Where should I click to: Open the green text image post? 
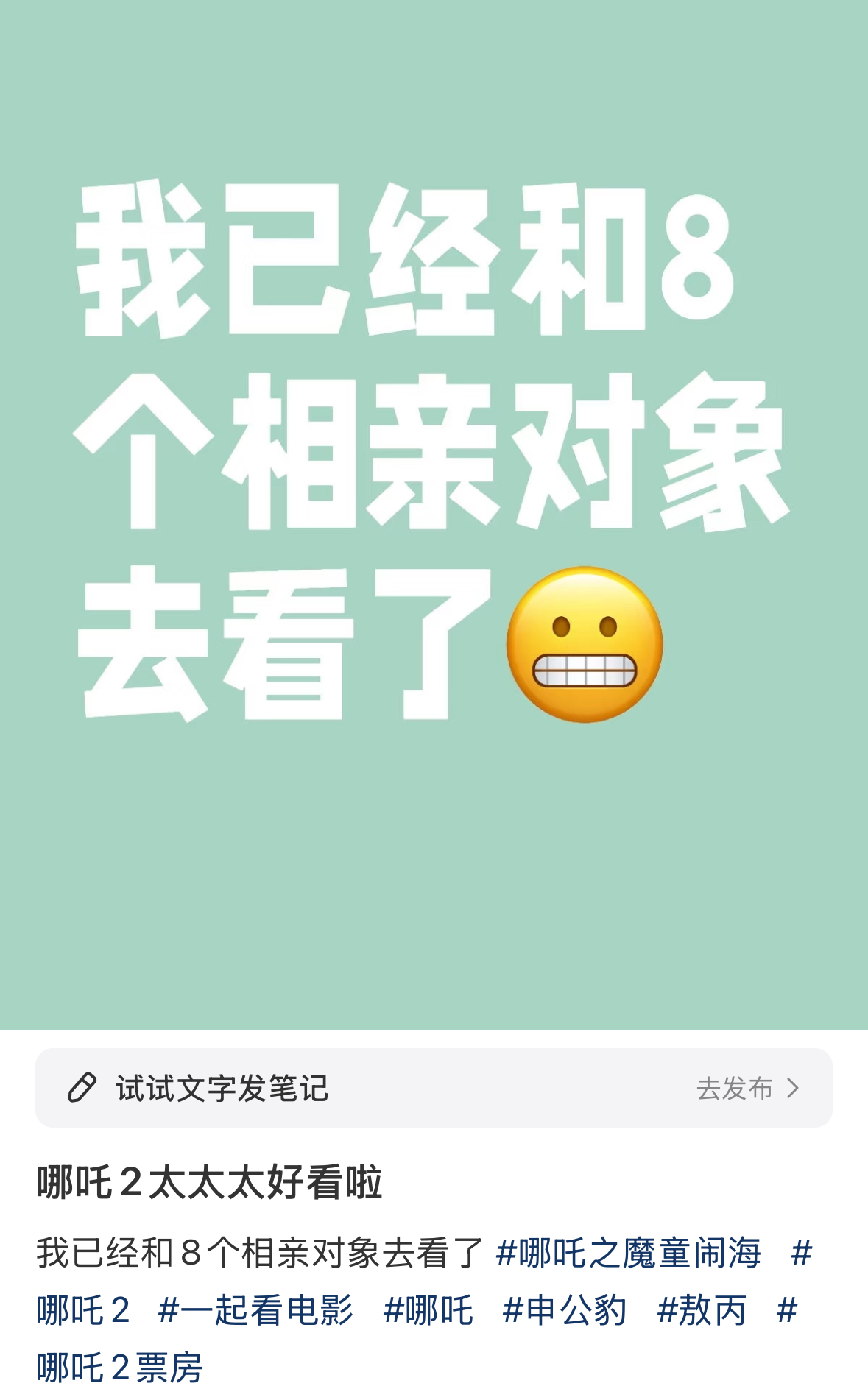[434, 515]
